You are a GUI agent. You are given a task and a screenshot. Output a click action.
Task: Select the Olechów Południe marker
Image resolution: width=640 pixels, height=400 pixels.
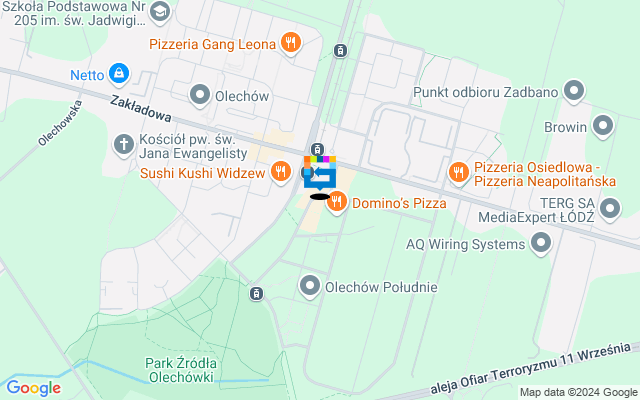pos(310,286)
